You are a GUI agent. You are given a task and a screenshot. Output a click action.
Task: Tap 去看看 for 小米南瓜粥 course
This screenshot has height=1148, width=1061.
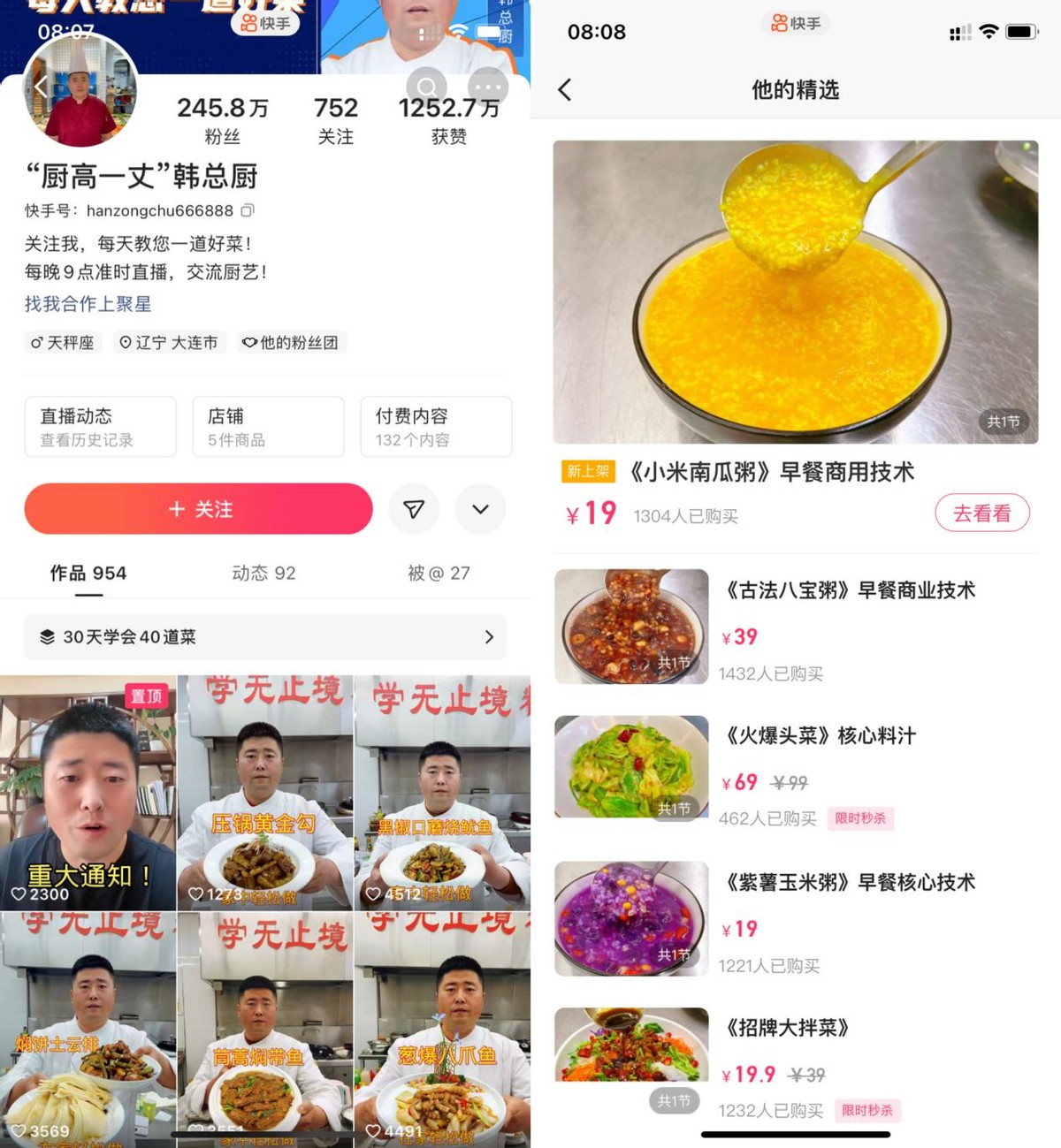tap(981, 513)
